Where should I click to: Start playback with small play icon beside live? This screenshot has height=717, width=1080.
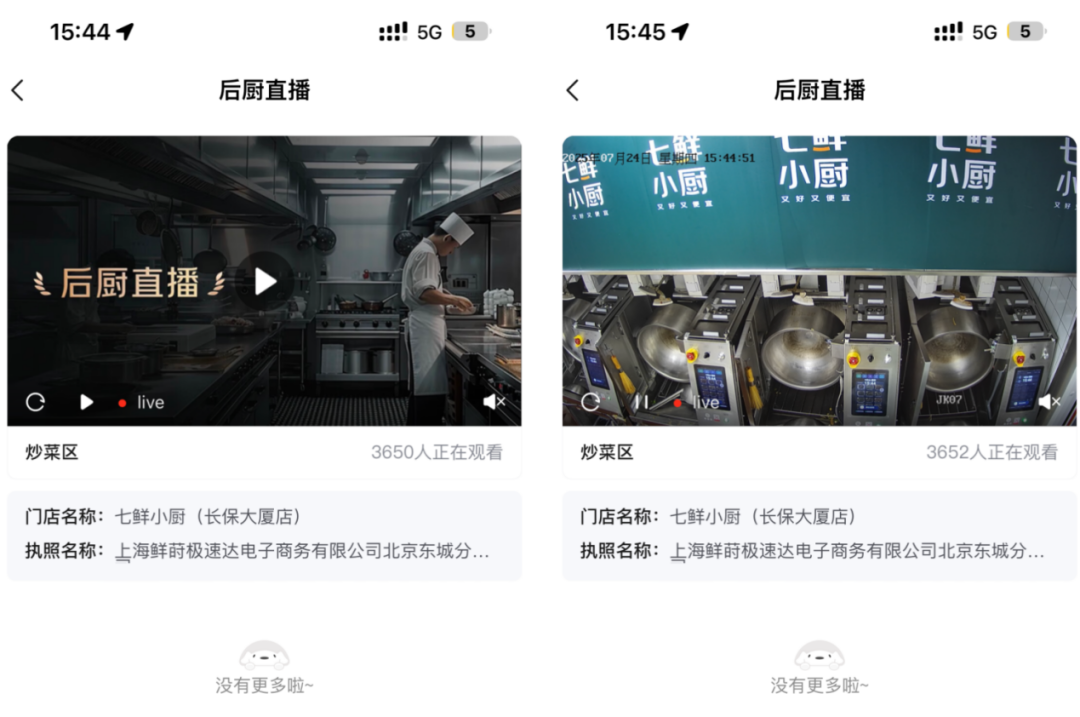(86, 402)
